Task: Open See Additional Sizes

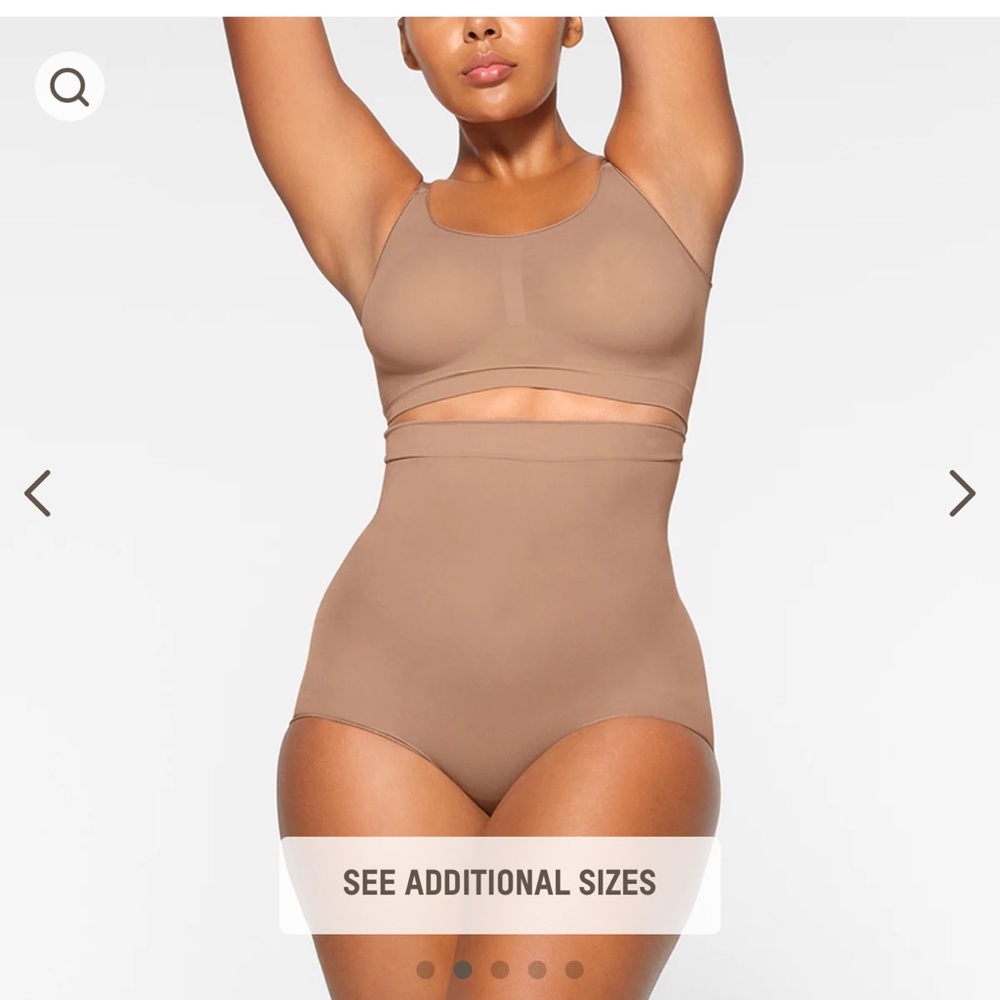Action: tap(499, 883)
